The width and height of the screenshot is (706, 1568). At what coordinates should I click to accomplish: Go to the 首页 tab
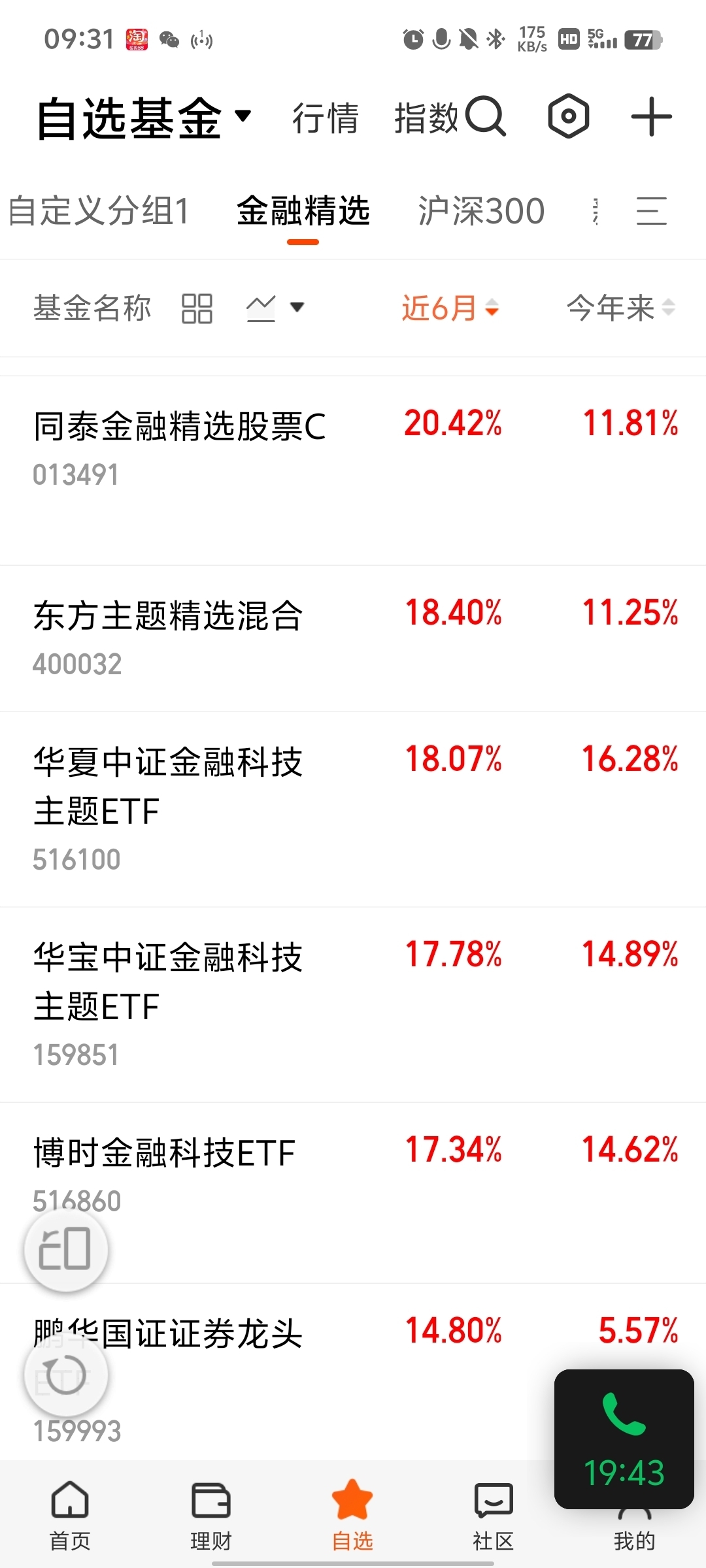pyautogui.click(x=70, y=1516)
